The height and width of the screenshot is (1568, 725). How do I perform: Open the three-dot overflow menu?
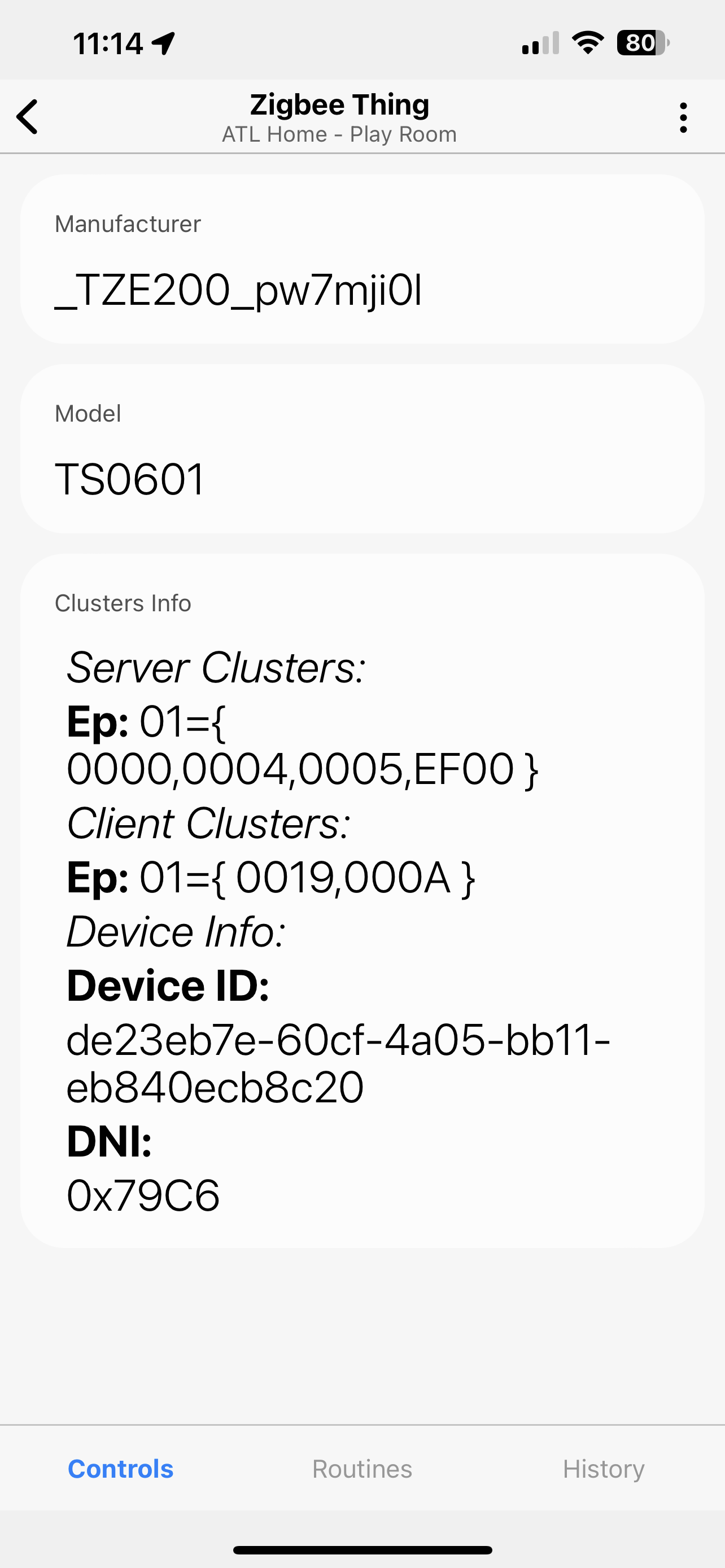(x=683, y=117)
